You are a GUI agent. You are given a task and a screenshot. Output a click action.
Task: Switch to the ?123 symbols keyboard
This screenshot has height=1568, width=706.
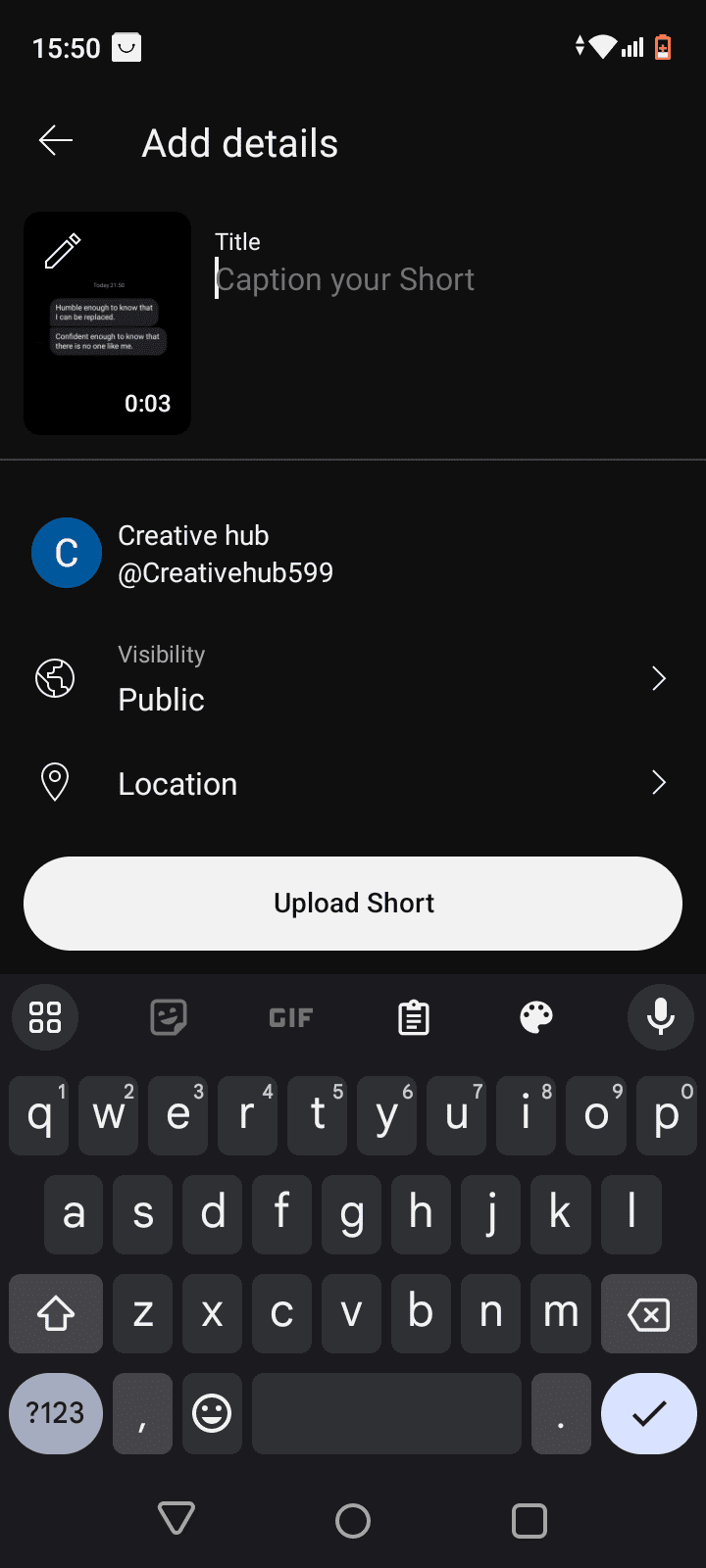tap(55, 1413)
